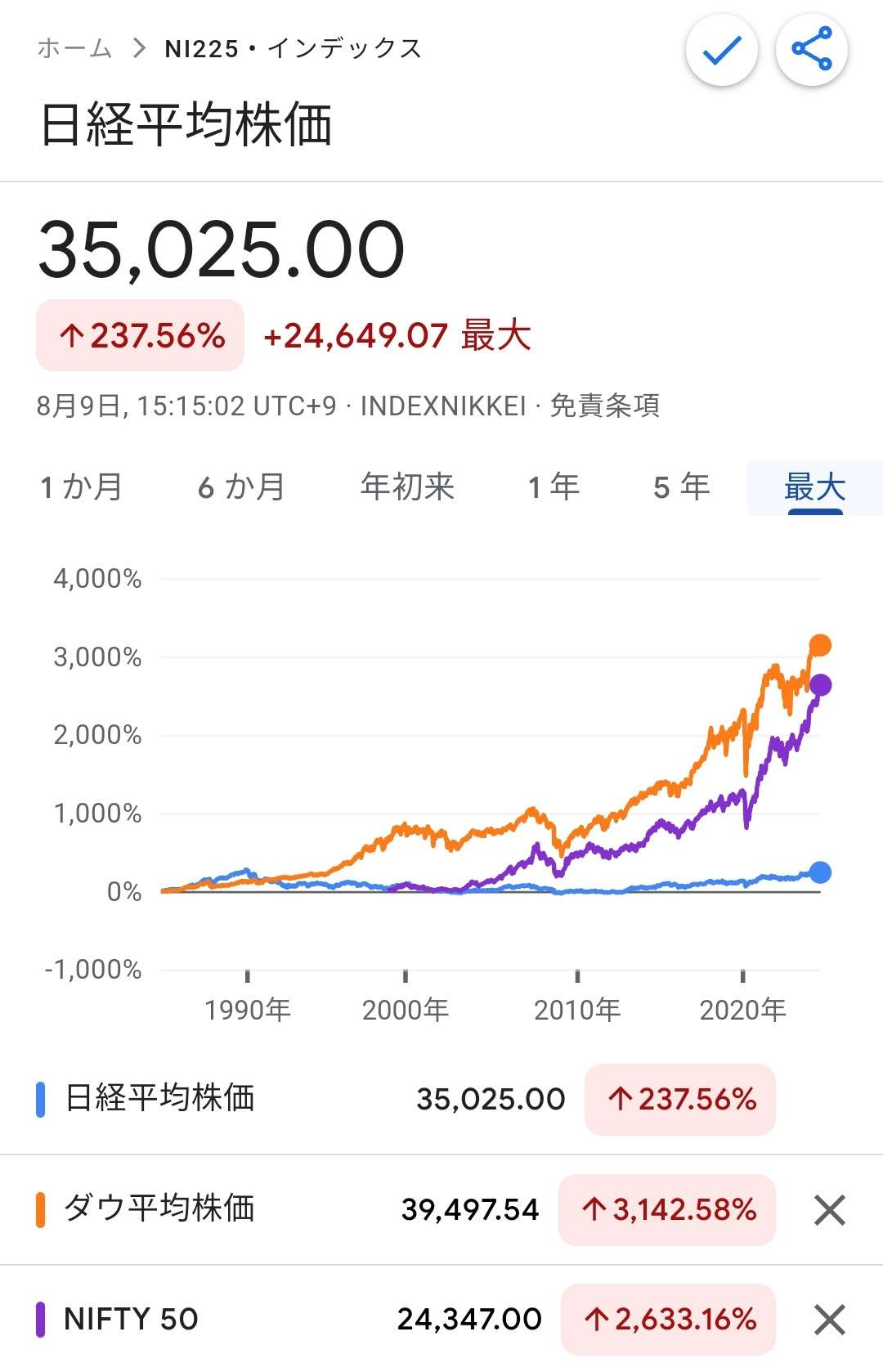Remove ダウ平均株価 from the comparison
The width and height of the screenshot is (883, 1372).
click(x=829, y=1210)
